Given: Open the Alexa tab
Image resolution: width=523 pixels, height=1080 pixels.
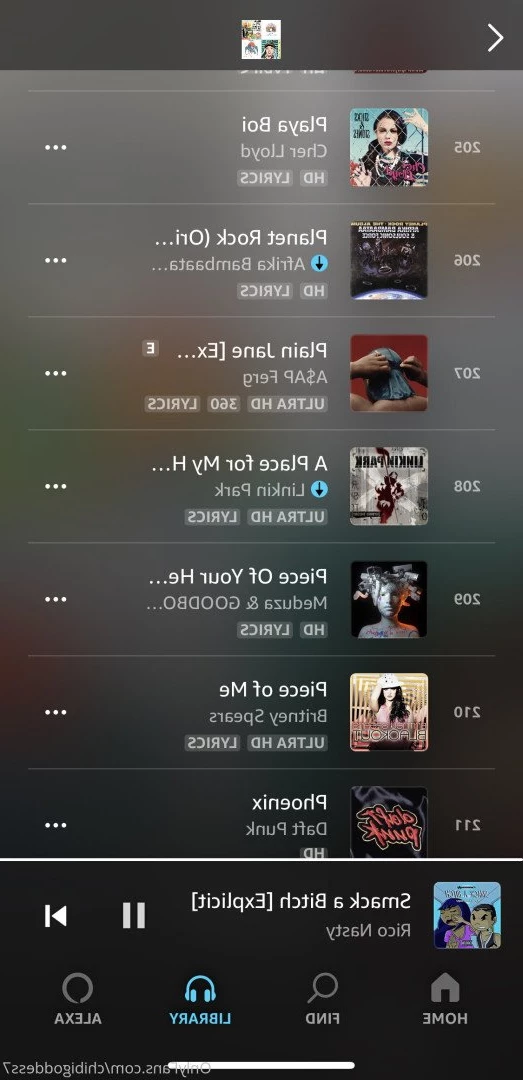Looking at the screenshot, I should tap(77, 999).
